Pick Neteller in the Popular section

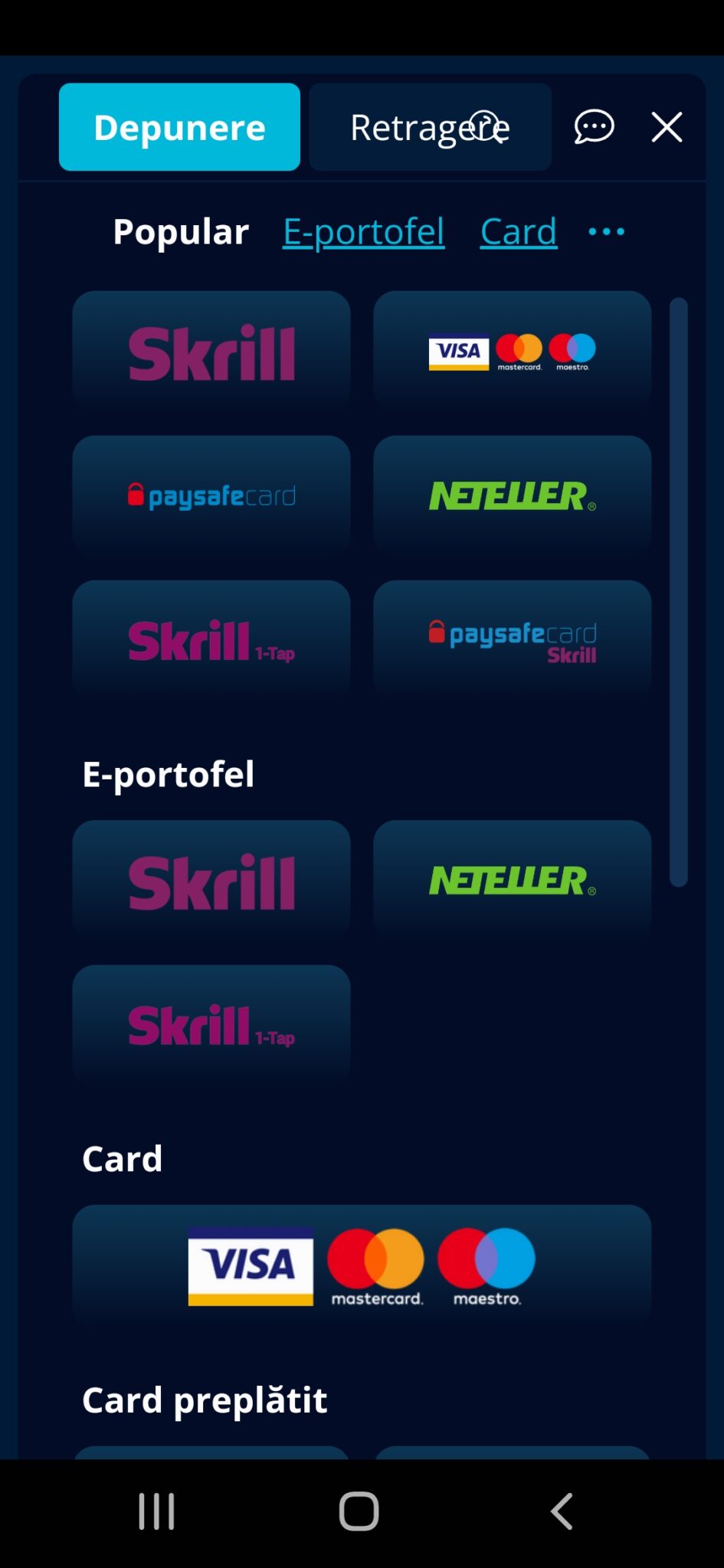click(512, 495)
